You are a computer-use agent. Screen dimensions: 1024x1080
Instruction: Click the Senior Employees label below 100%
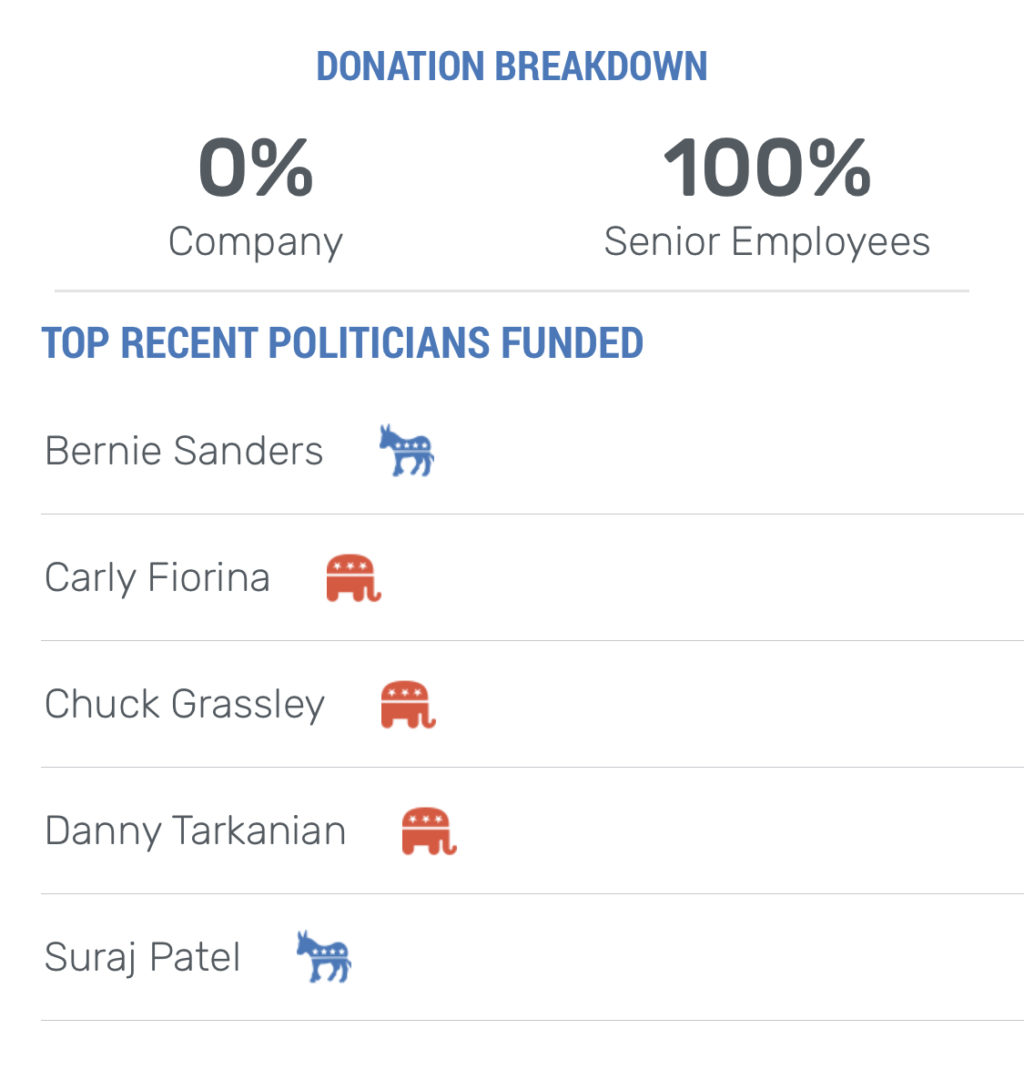point(766,240)
